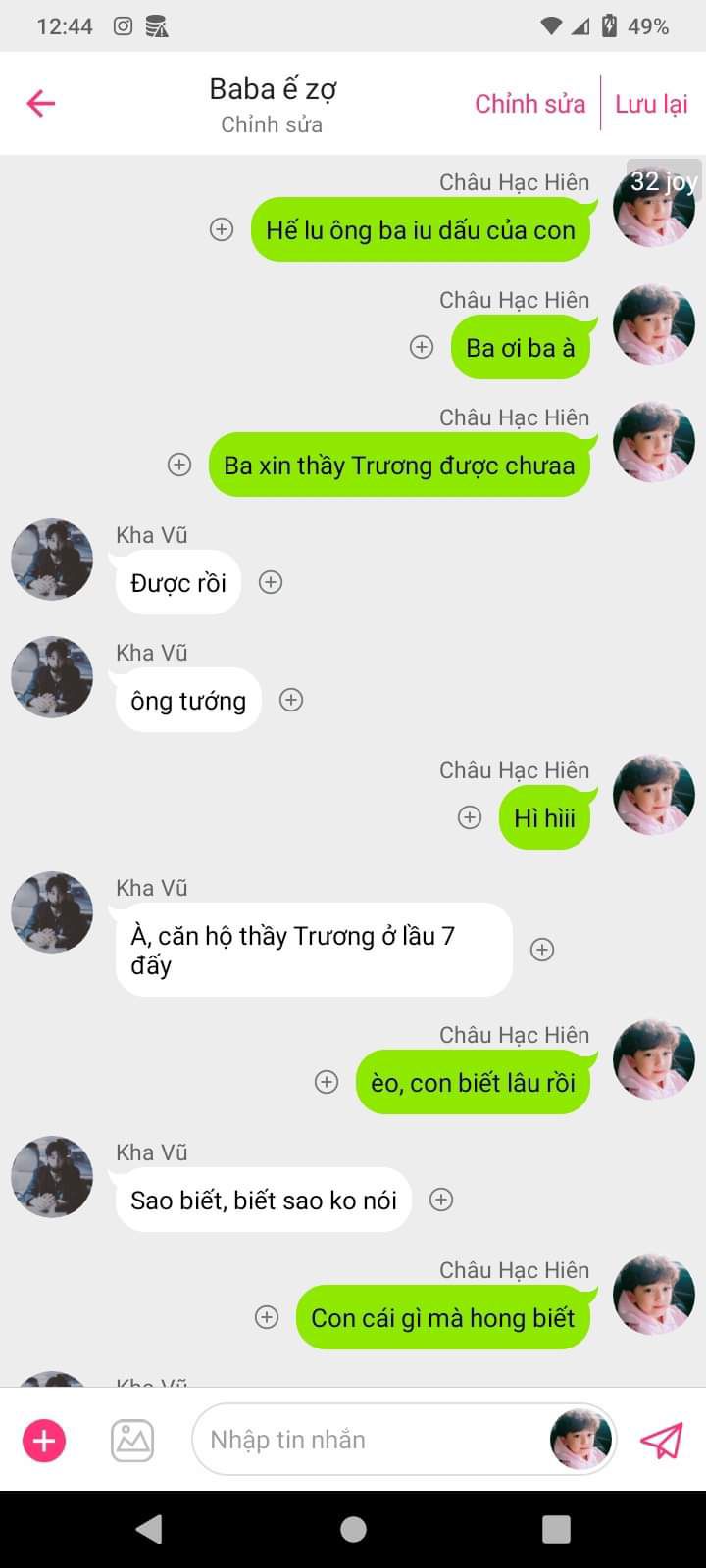This screenshot has width=706, height=1568.
Task: Switch sender via the avatar in the input box
Action: pos(580,1440)
